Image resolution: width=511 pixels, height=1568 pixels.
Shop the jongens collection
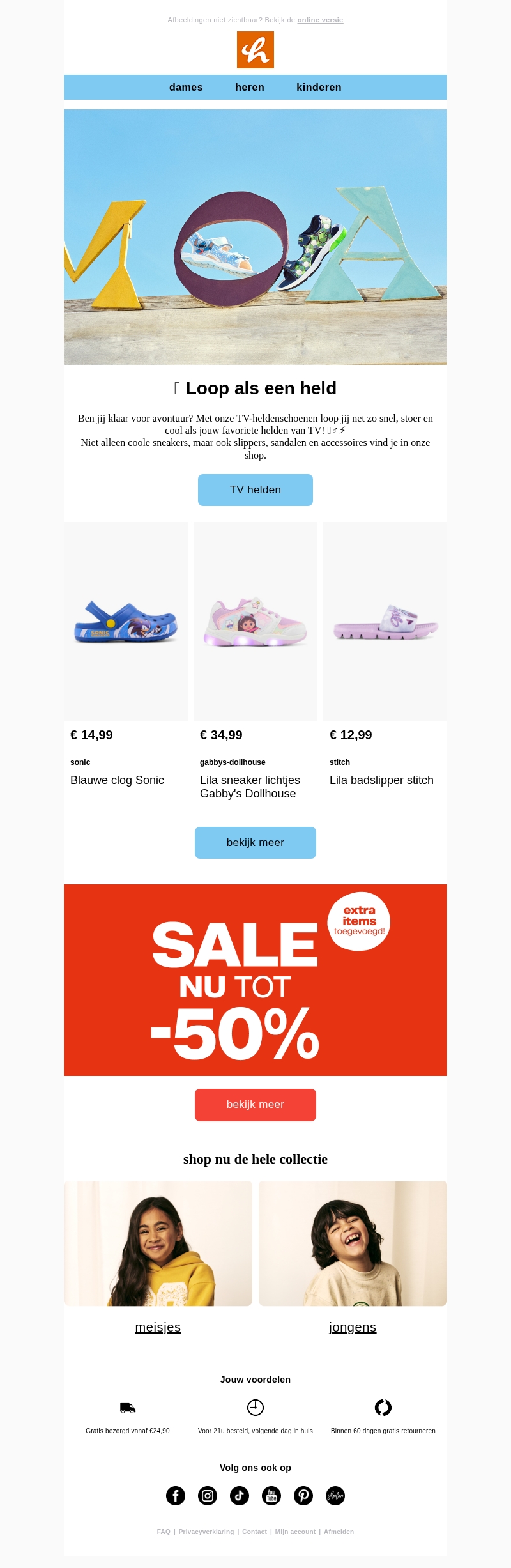(353, 1328)
